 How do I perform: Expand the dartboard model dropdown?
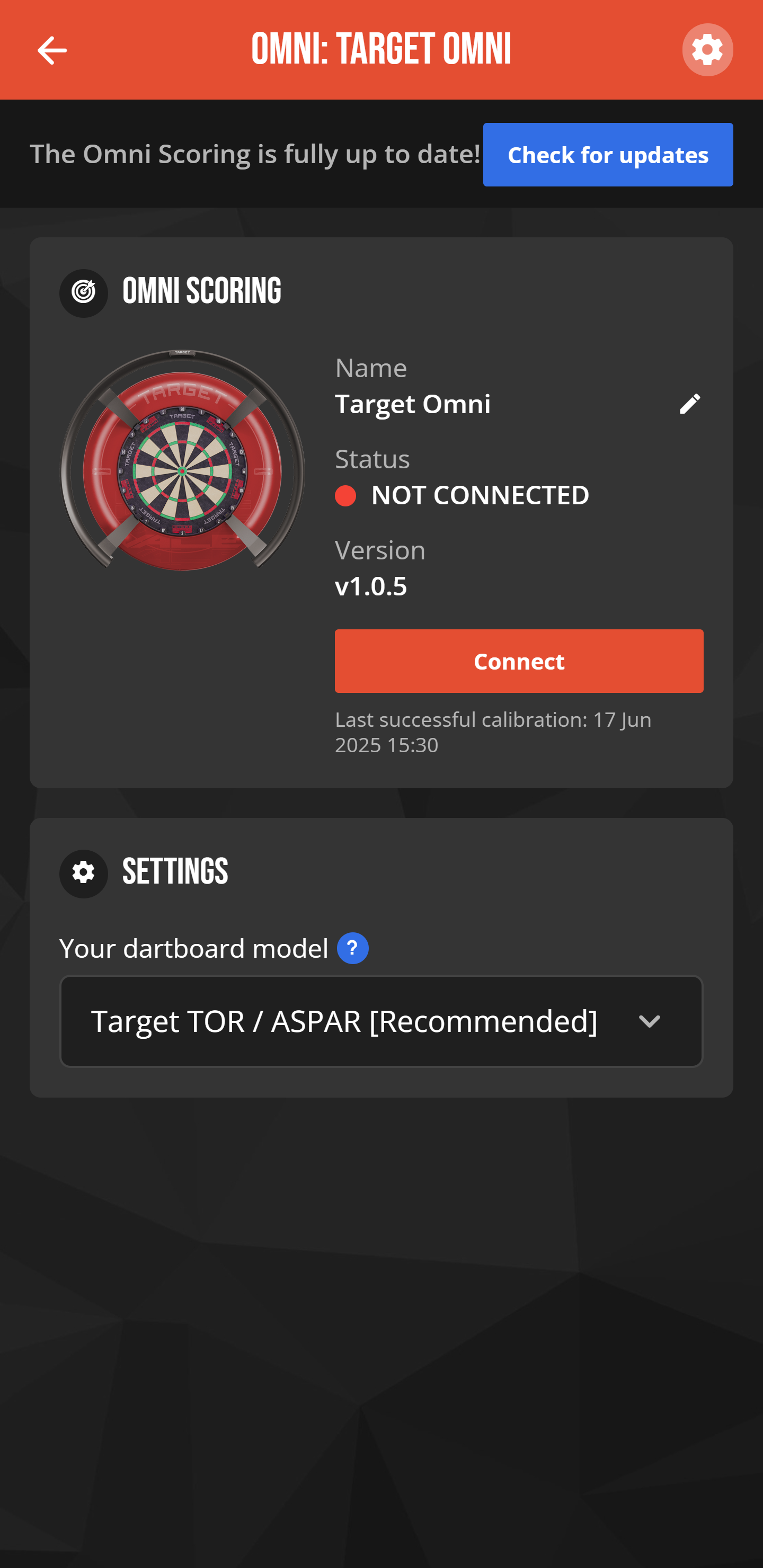(381, 1021)
